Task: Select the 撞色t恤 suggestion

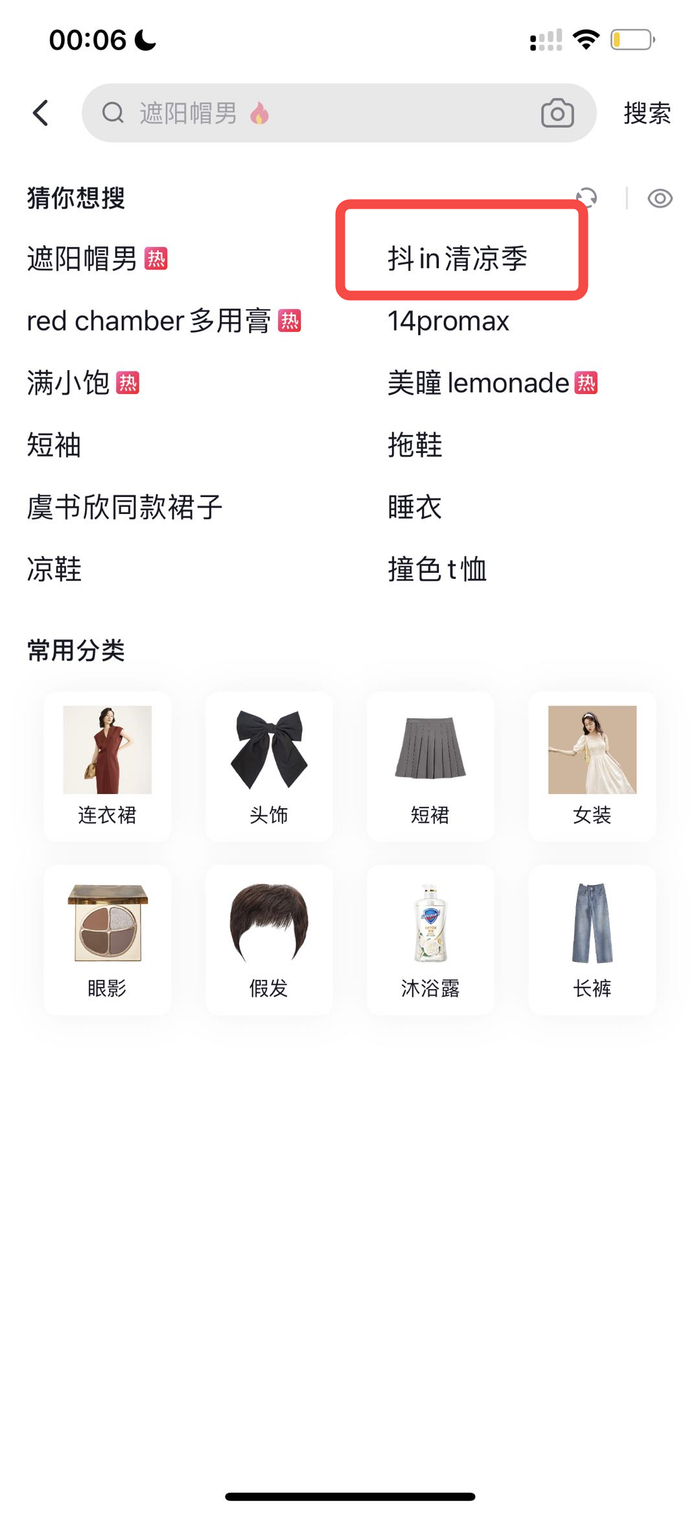Action: (x=437, y=569)
